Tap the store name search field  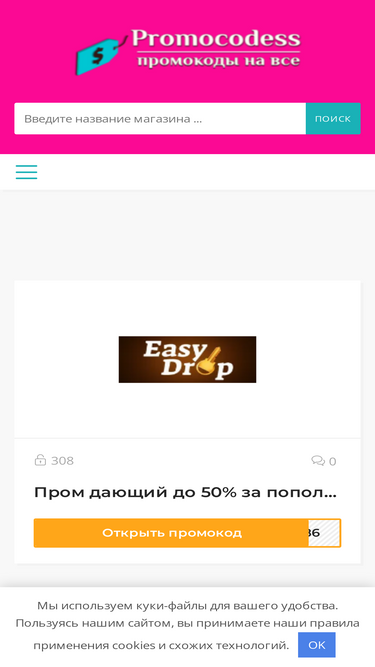tap(160, 119)
